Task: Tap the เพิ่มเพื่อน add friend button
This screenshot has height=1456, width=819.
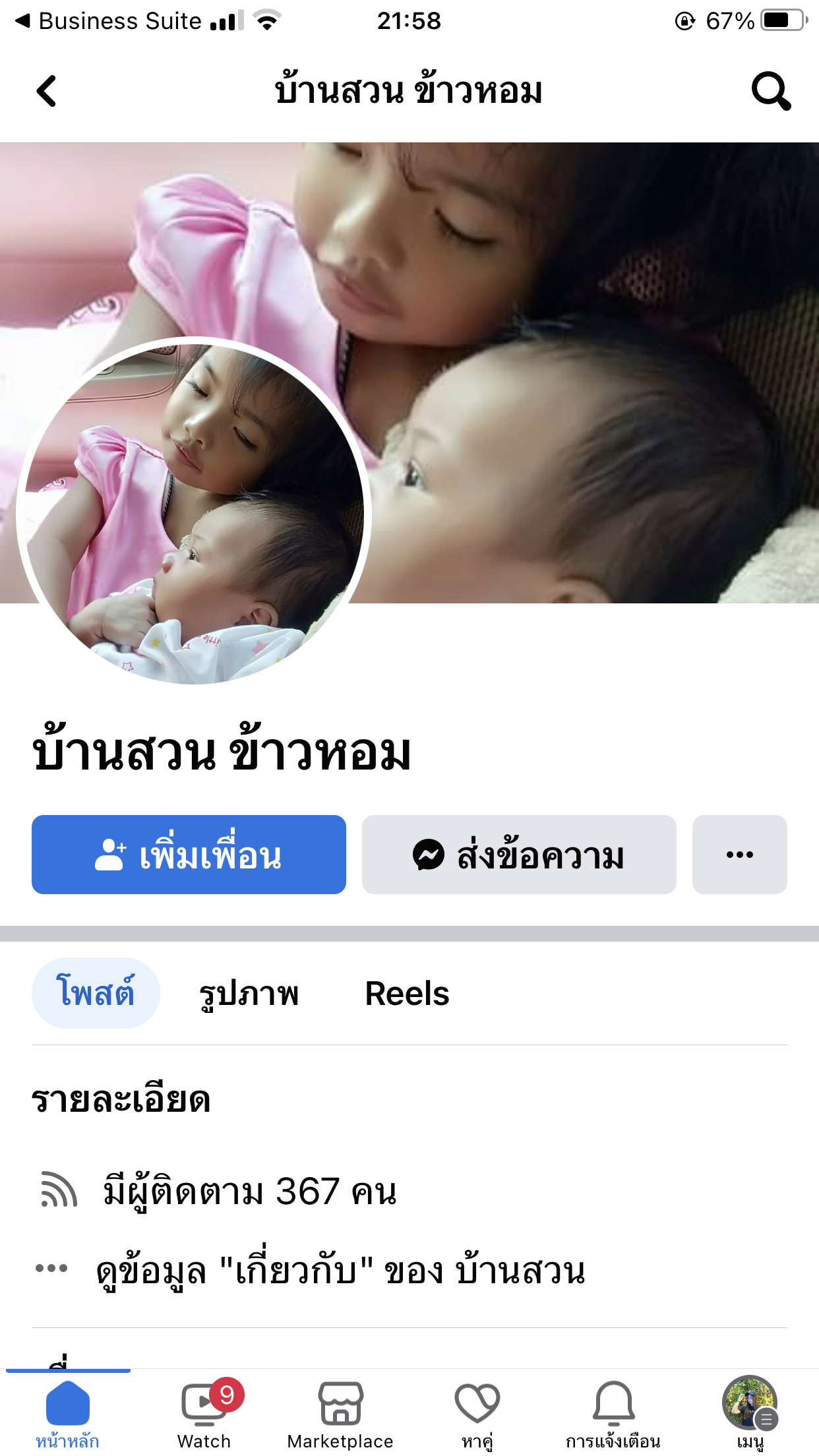Action: [x=189, y=855]
